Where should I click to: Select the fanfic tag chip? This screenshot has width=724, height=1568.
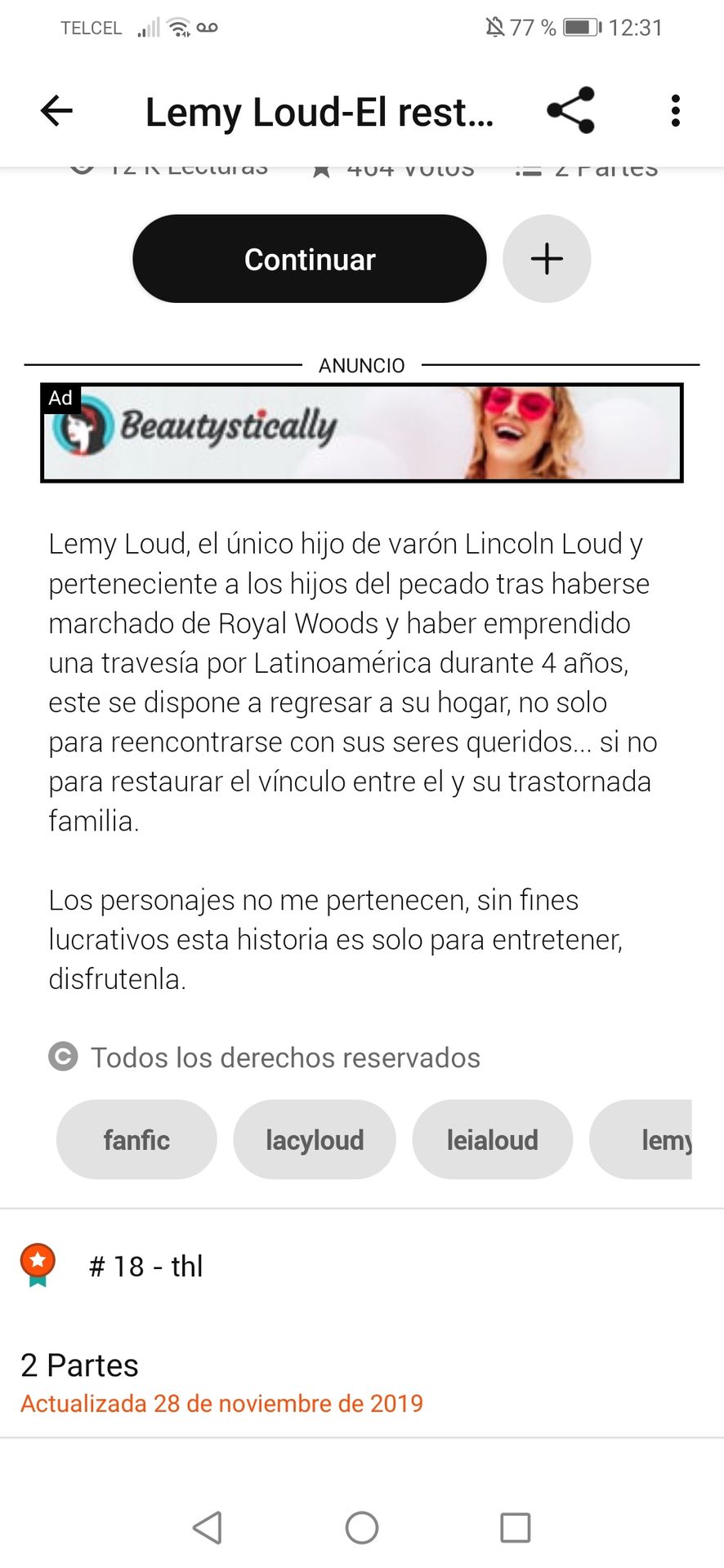[x=136, y=1139]
